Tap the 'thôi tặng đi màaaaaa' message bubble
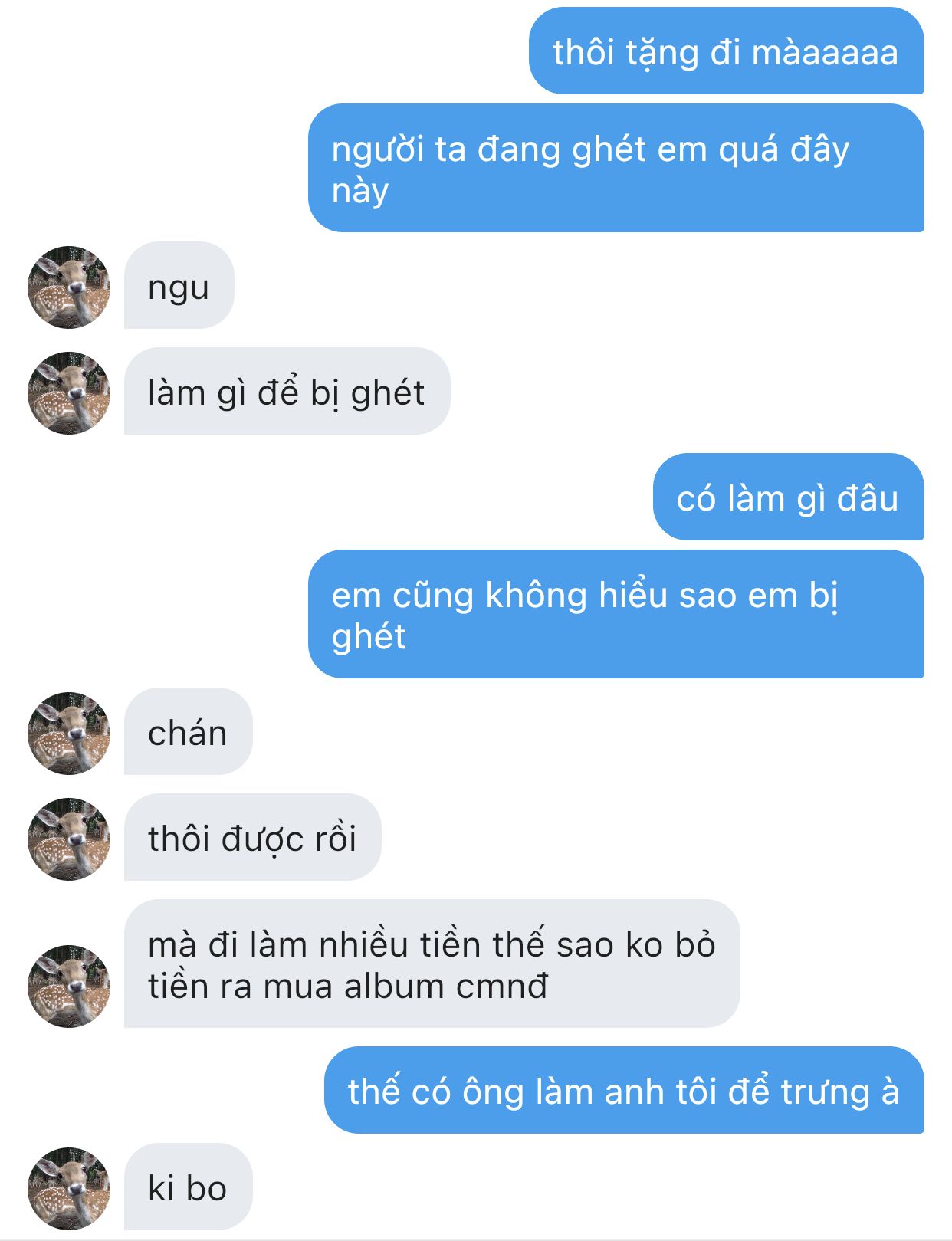952x1241 pixels. (x=725, y=52)
